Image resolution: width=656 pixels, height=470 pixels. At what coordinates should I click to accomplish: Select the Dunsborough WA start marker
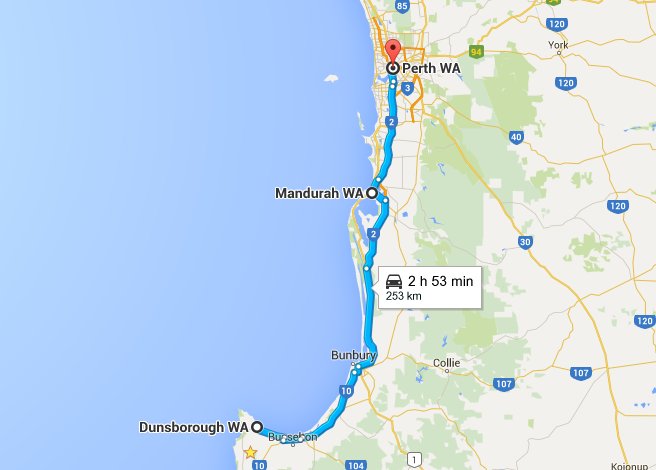257,427
